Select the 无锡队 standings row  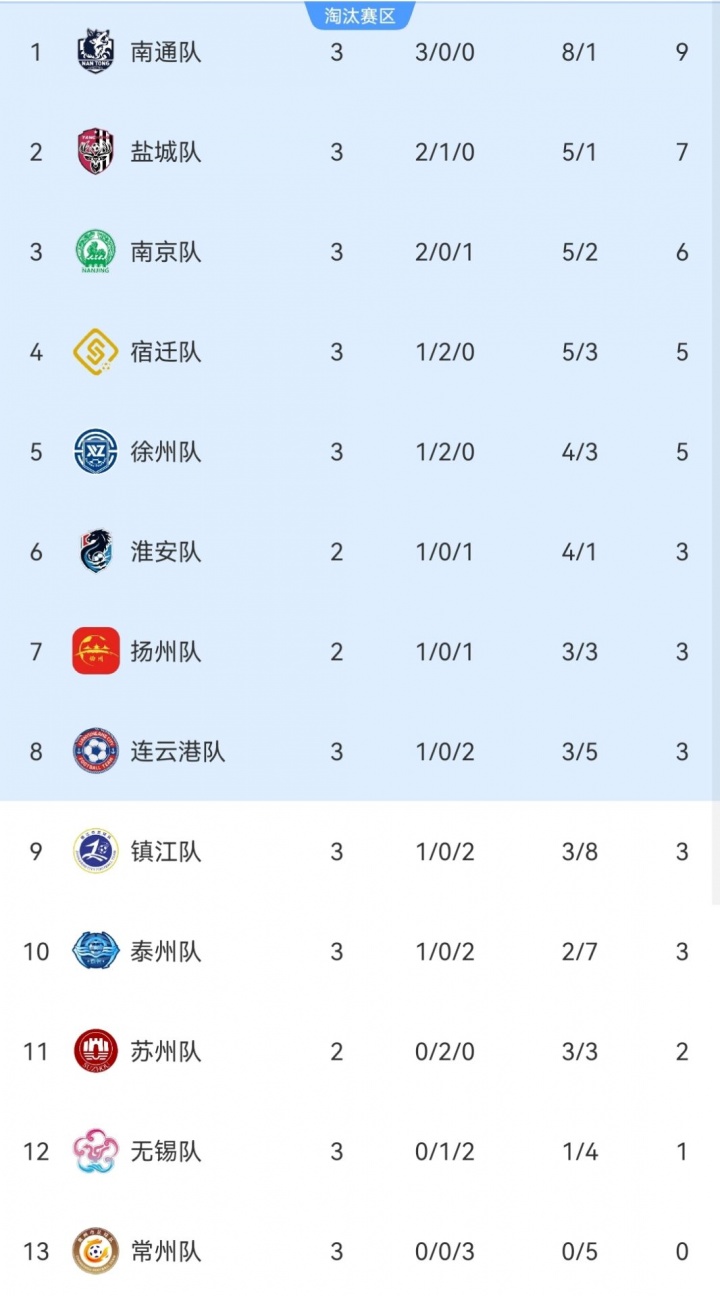click(x=166, y=1152)
